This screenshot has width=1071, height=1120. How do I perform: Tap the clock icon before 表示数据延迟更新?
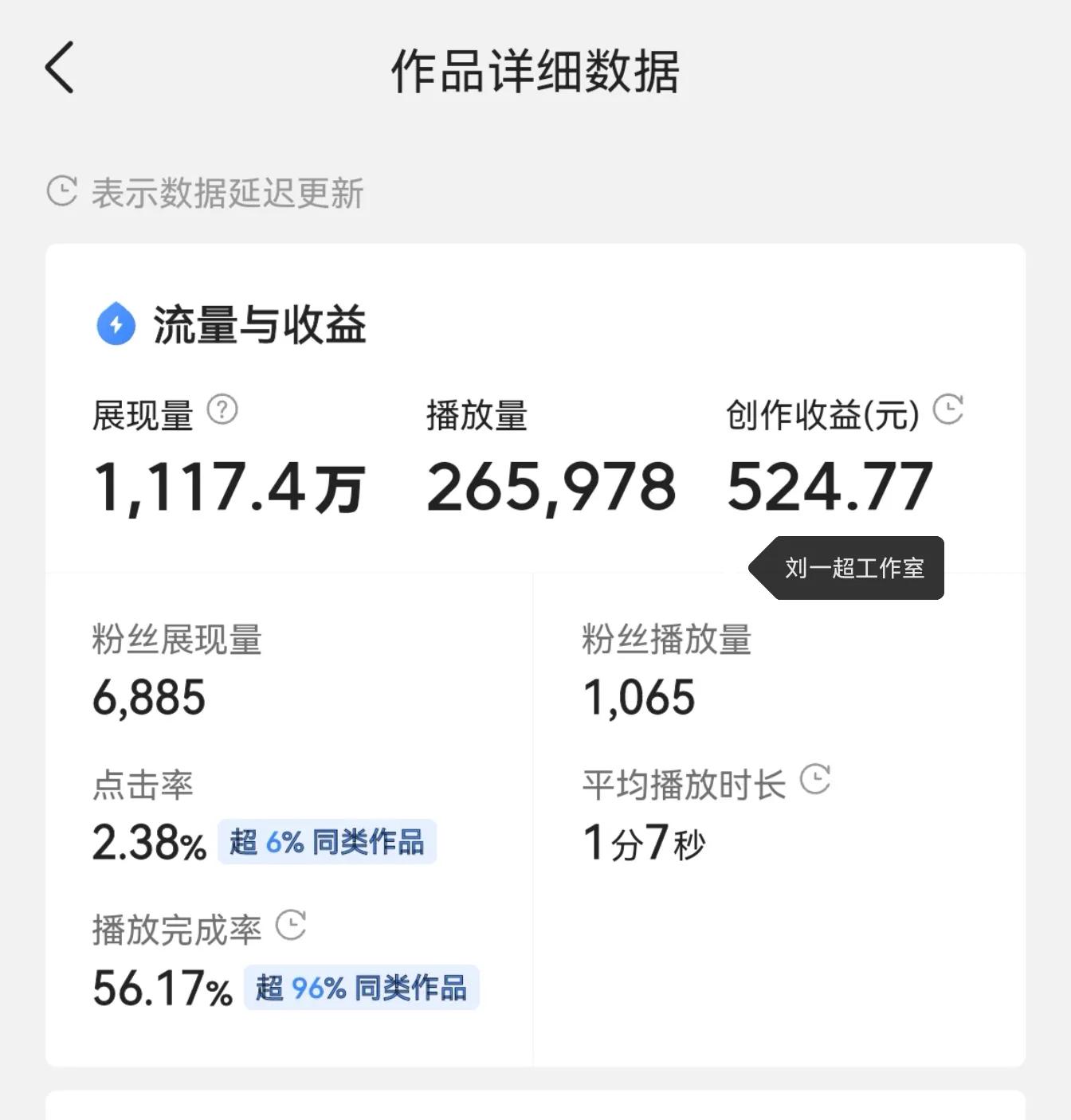[x=60, y=190]
